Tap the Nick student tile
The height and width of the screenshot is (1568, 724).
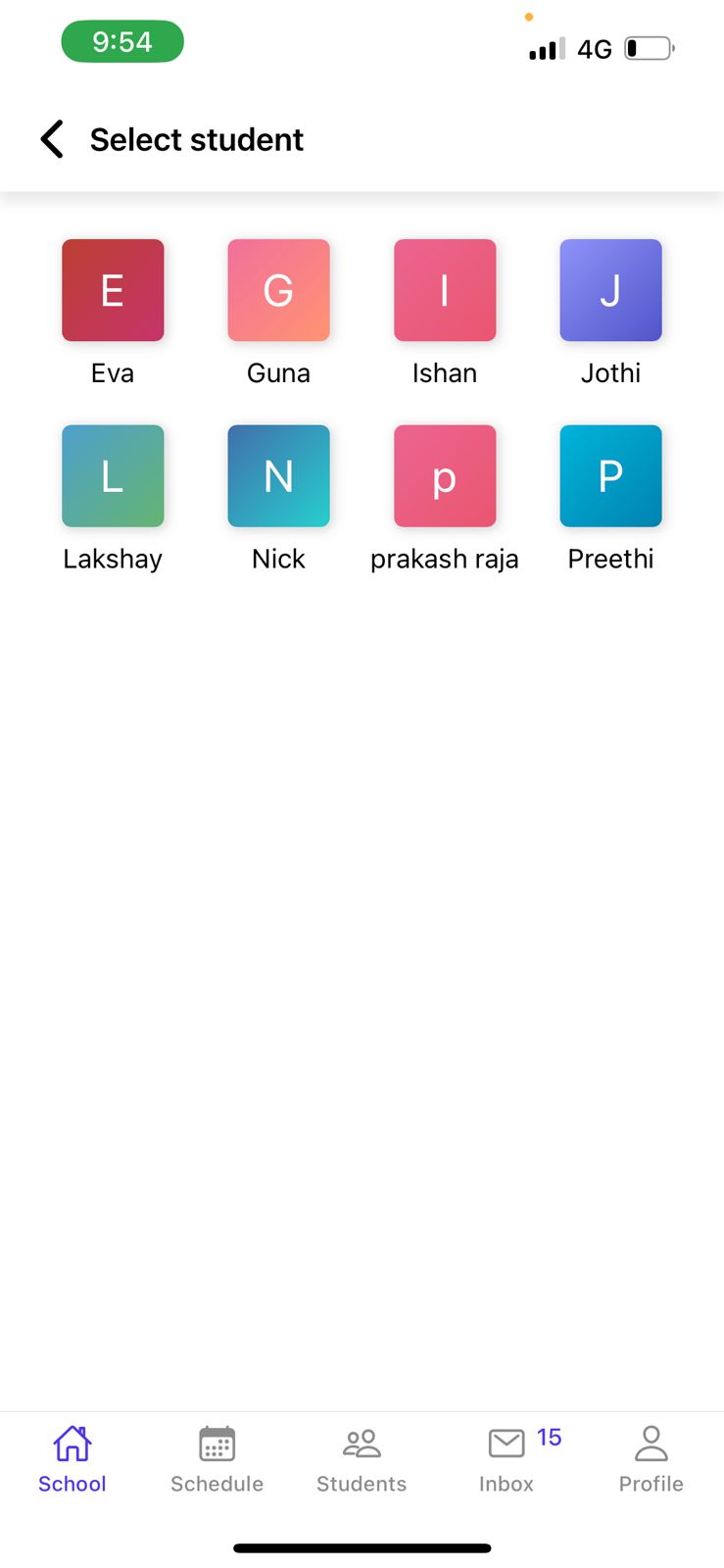click(x=278, y=476)
